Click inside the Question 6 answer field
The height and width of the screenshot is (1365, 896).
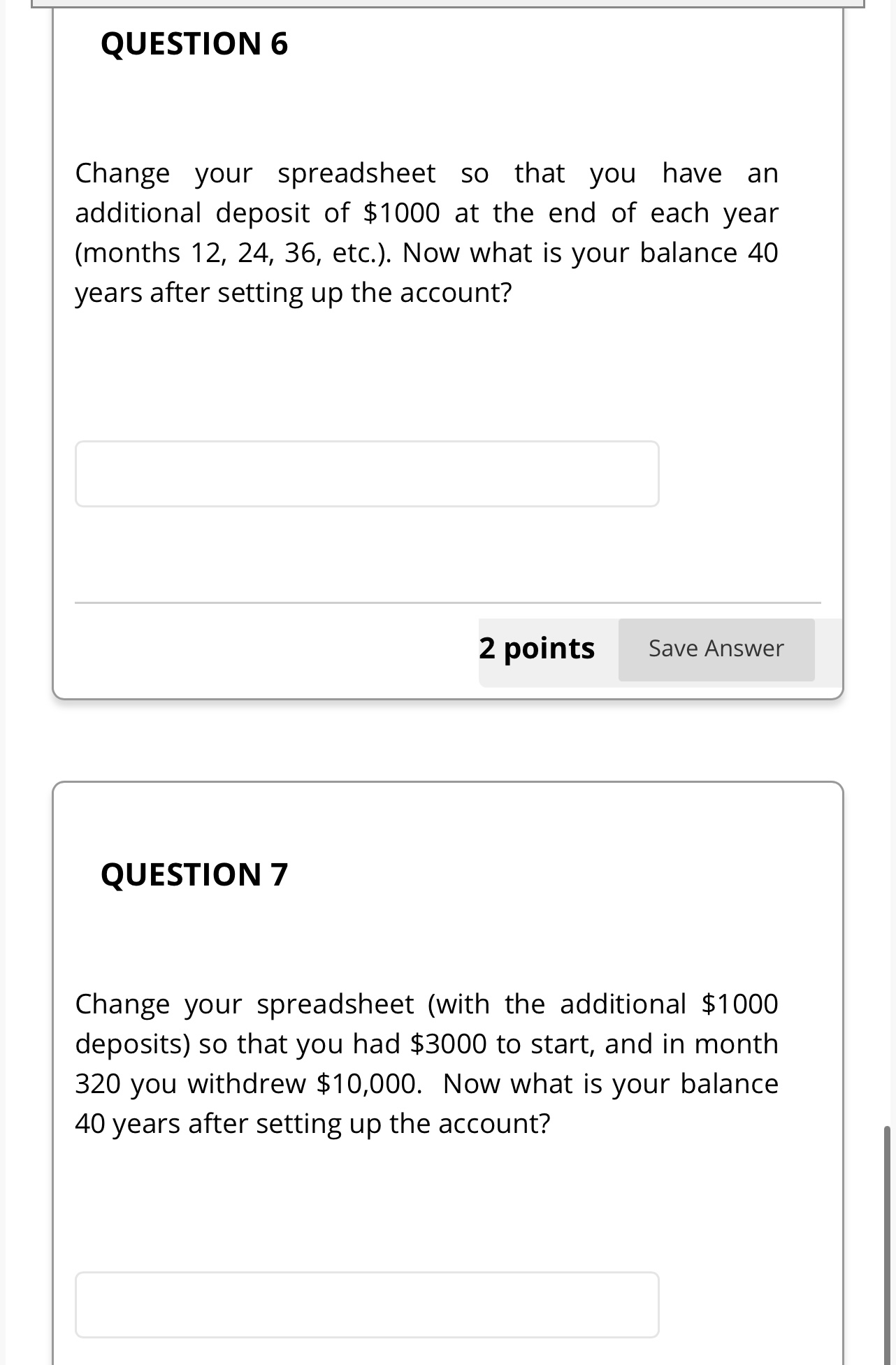point(366,473)
